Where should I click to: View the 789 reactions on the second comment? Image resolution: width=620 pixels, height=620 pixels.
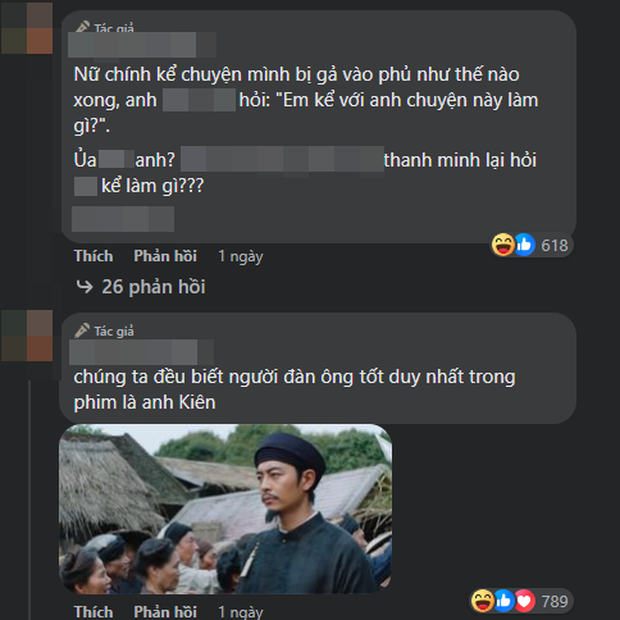pos(521,601)
